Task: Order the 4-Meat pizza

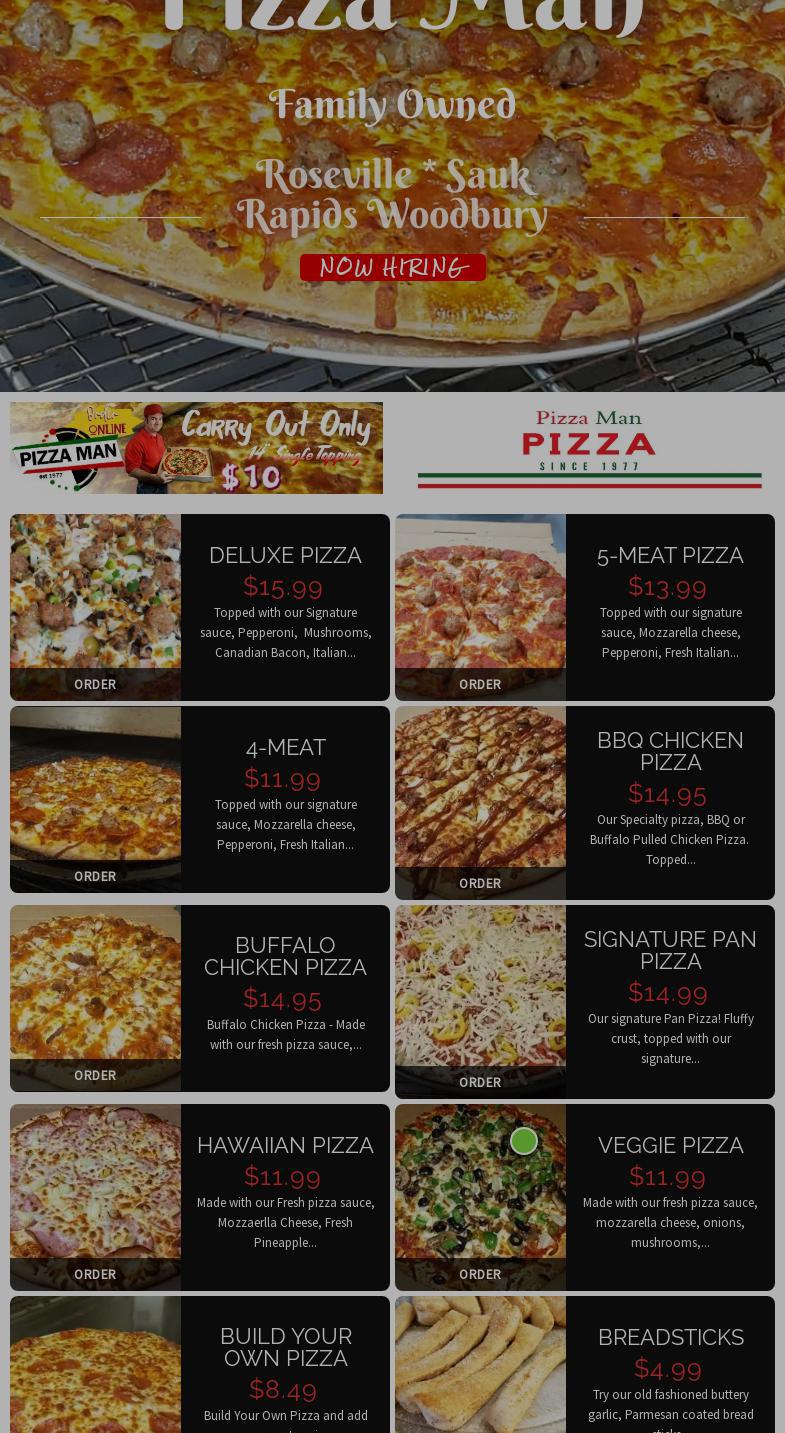Action: 95,876
